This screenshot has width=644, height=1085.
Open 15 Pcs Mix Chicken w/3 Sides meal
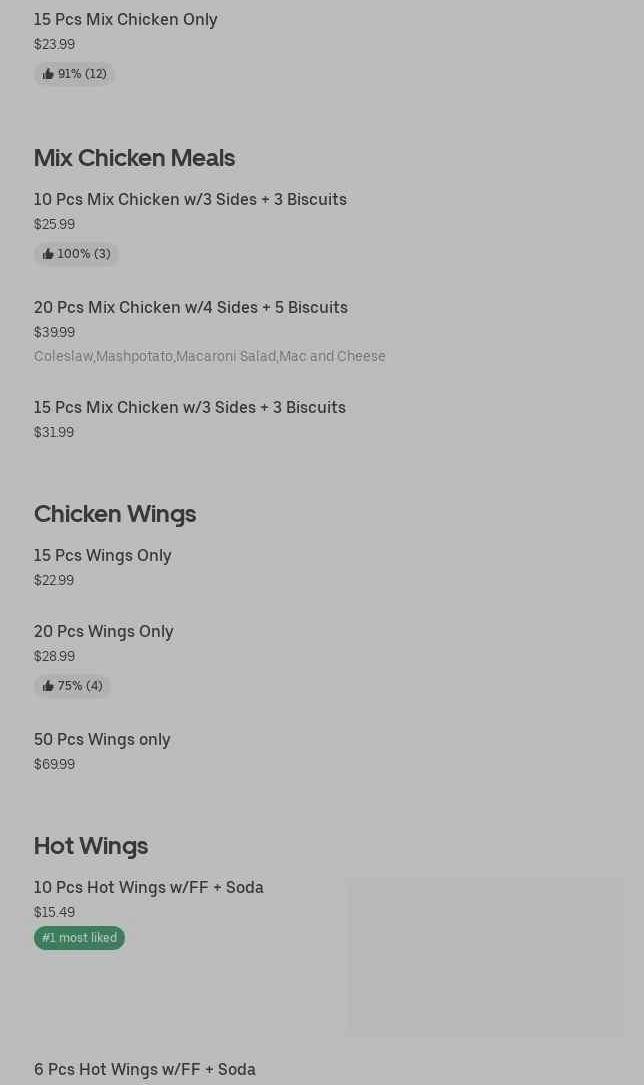pos(190,408)
